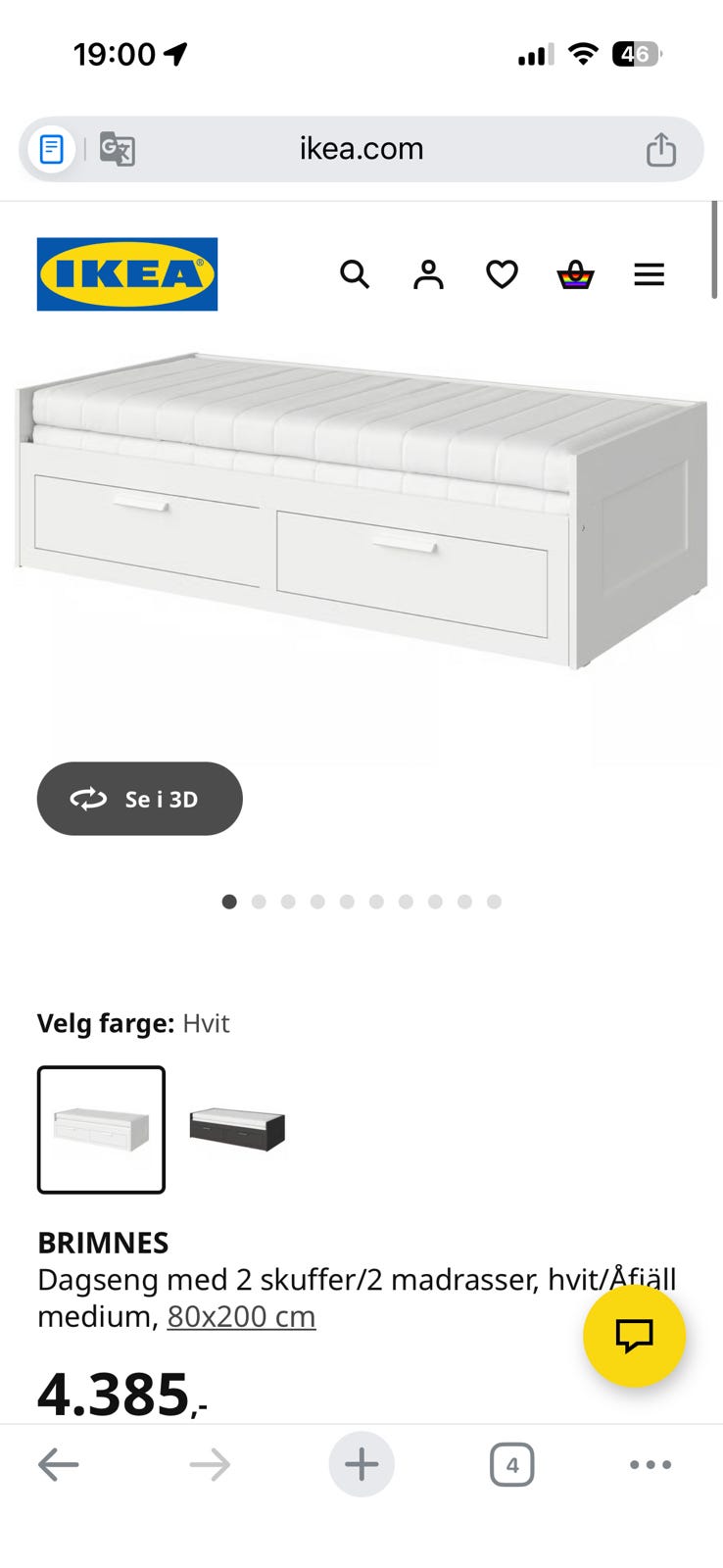Open the reader view icon in address bar
Screen dimensions: 723x1568
[x=50, y=149]
